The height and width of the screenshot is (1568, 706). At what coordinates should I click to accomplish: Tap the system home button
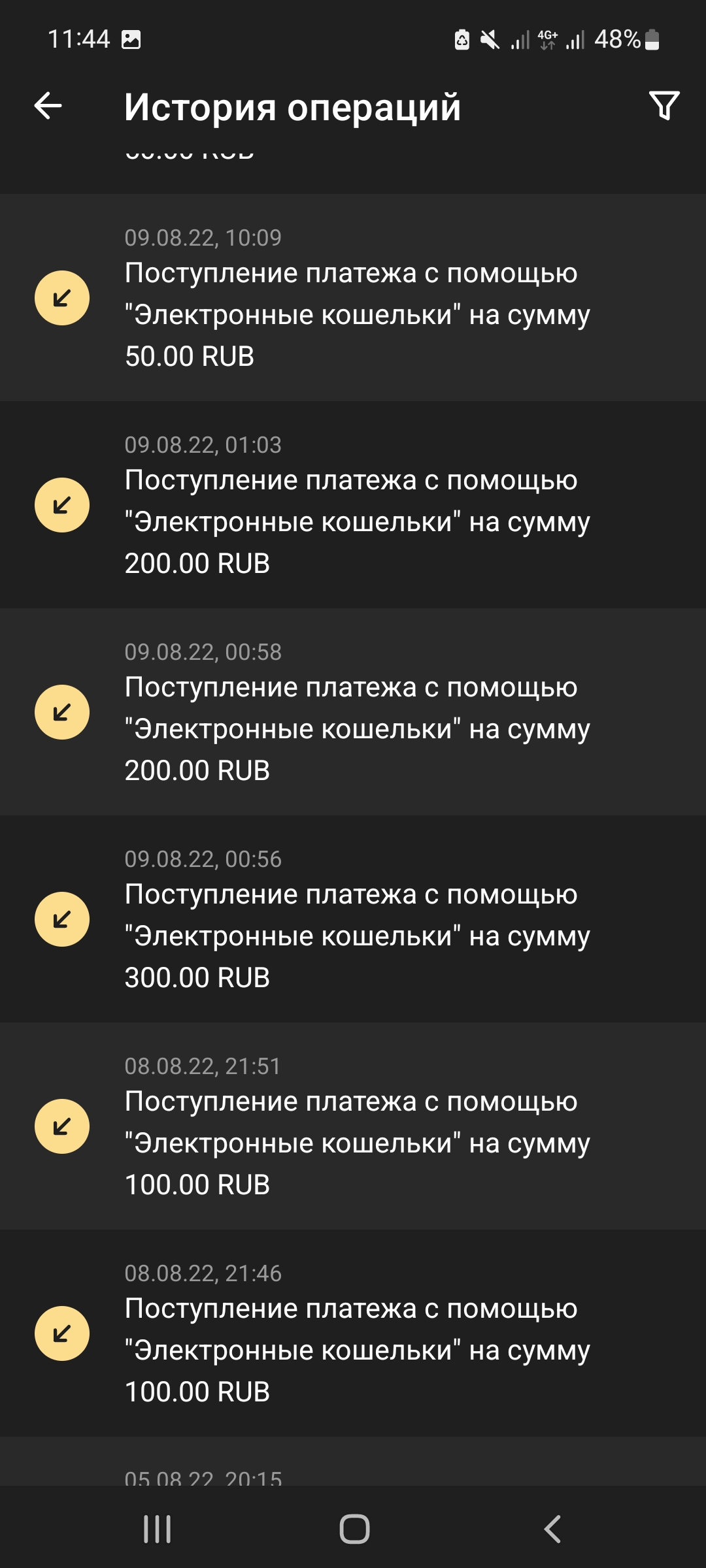[x=354, y=1529]
